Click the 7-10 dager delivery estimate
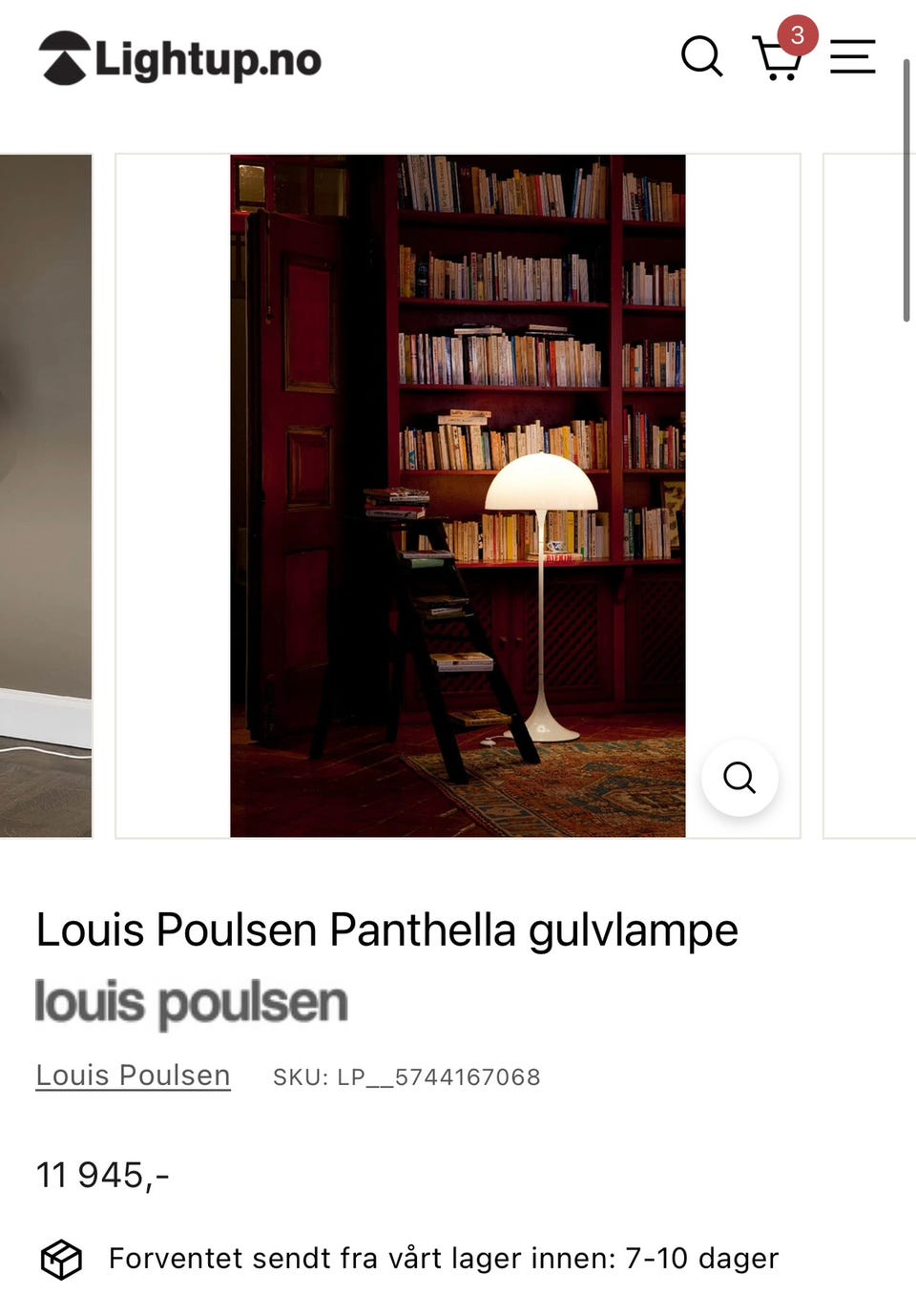 tap(701, 1259)
